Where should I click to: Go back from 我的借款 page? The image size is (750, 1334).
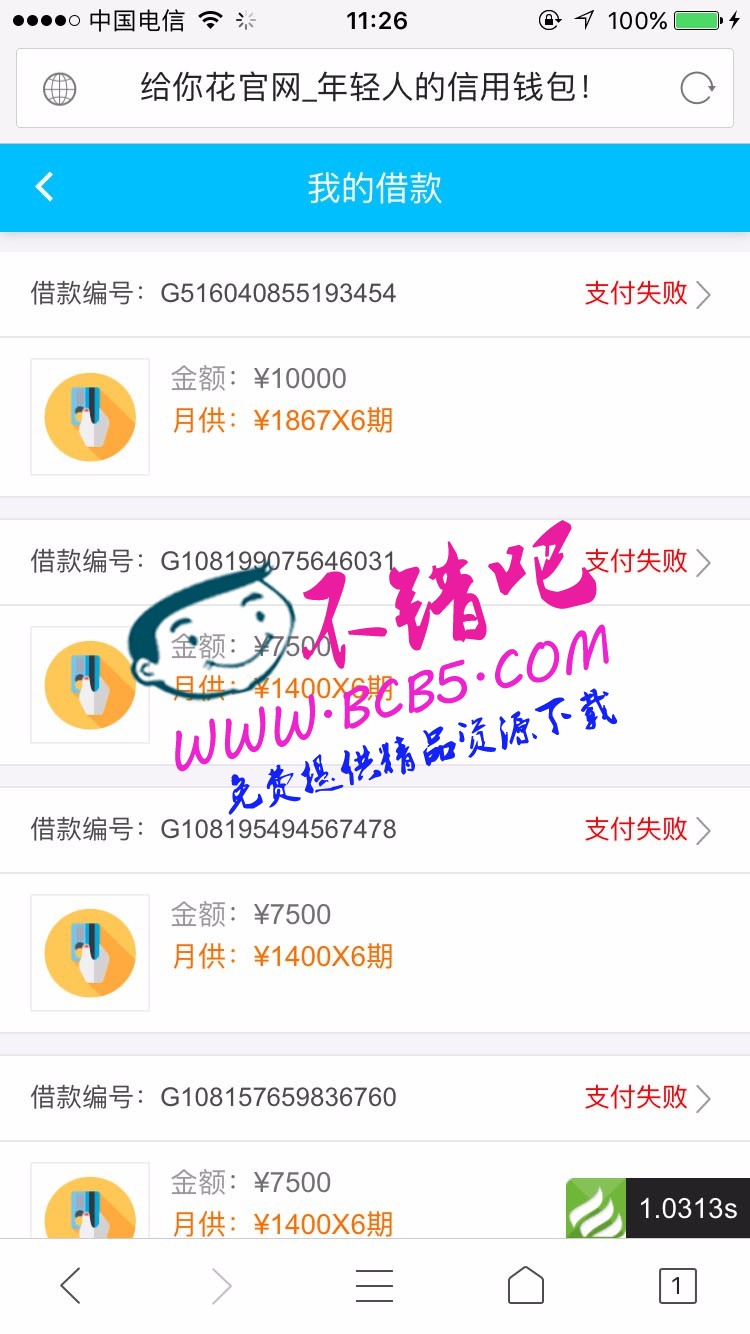click(44, 187)
